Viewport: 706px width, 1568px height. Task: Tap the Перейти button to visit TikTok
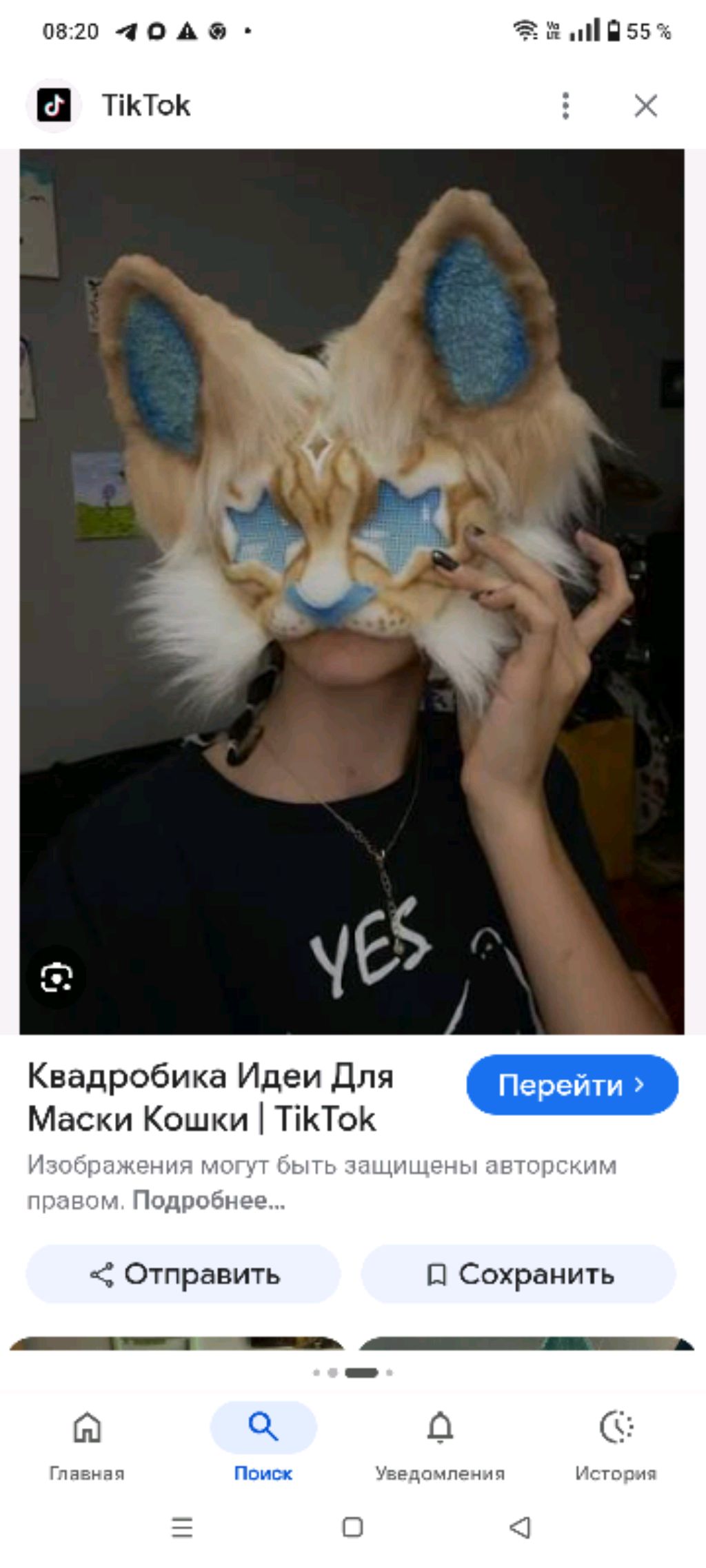pos(572,1085)
